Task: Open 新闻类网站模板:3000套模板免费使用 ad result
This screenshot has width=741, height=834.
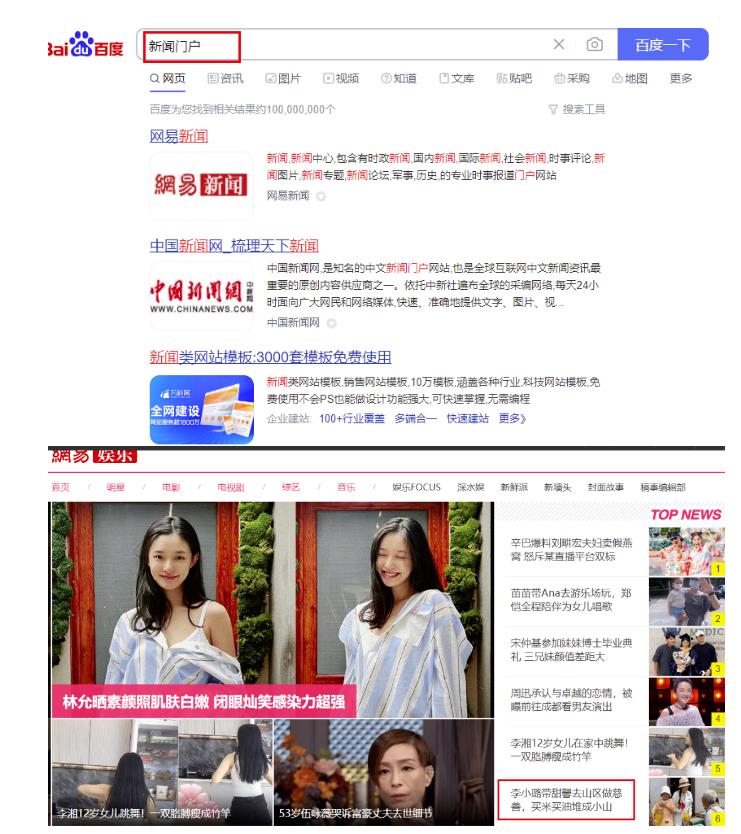Action: (x=270, y=357)
